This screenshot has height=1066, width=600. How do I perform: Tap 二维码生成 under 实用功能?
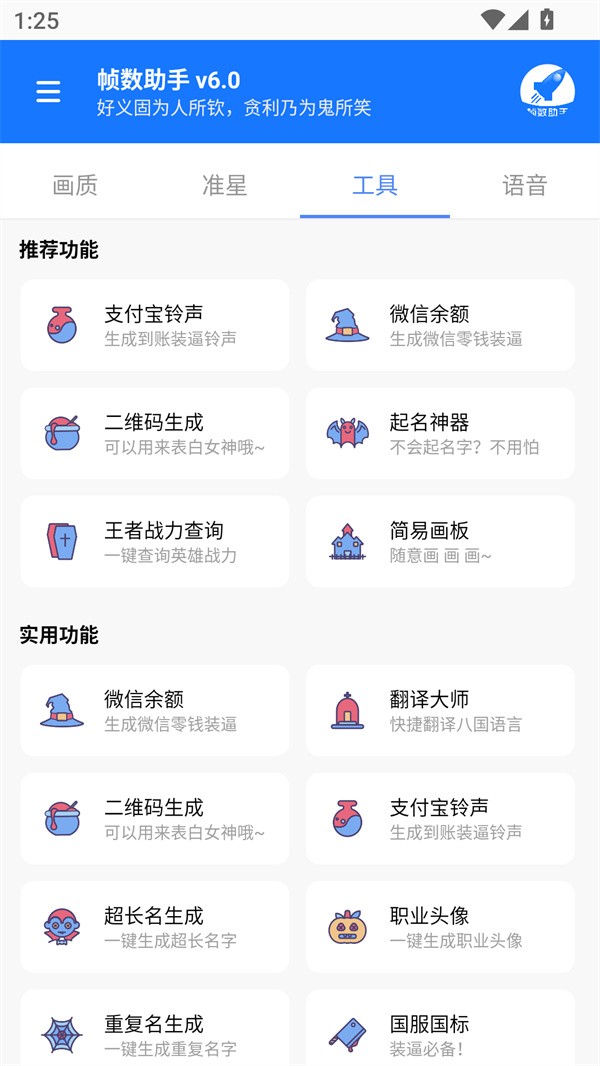coord(155,819)
